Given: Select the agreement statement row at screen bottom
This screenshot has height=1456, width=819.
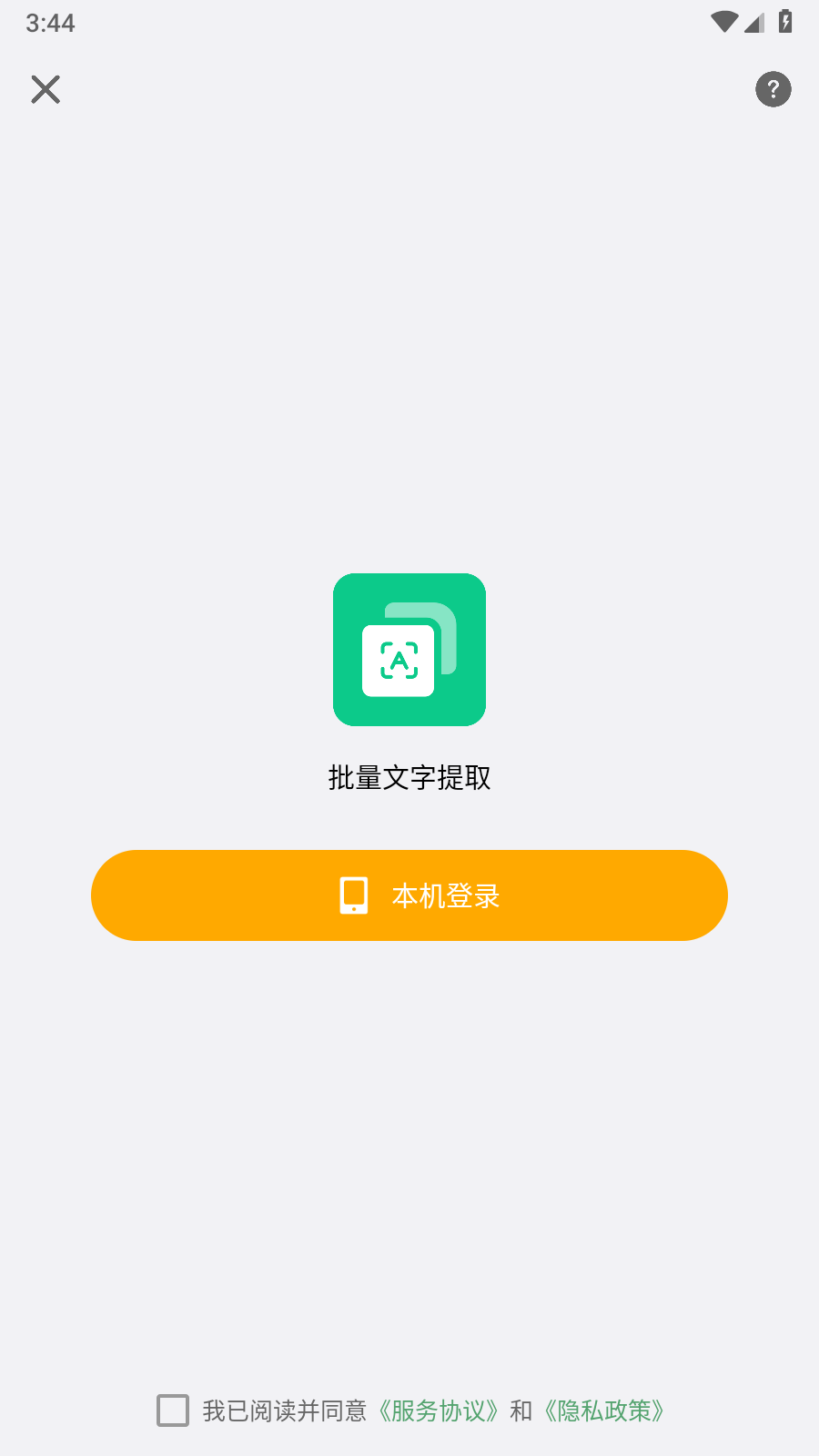Looking at the screenshot, I should (x=409, y=1410).
